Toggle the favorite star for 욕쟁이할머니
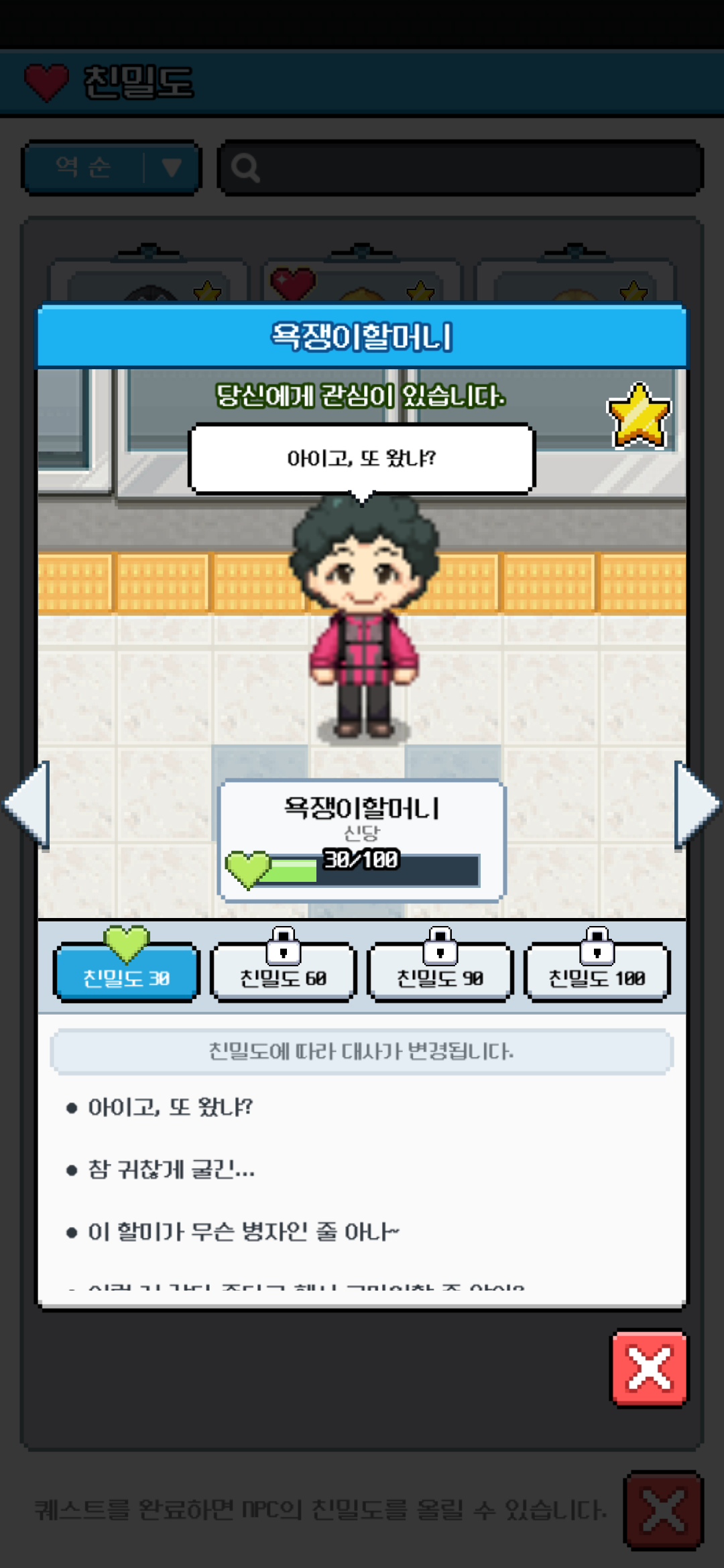This screenshot has height=1568, width=724. coord(639,416)
